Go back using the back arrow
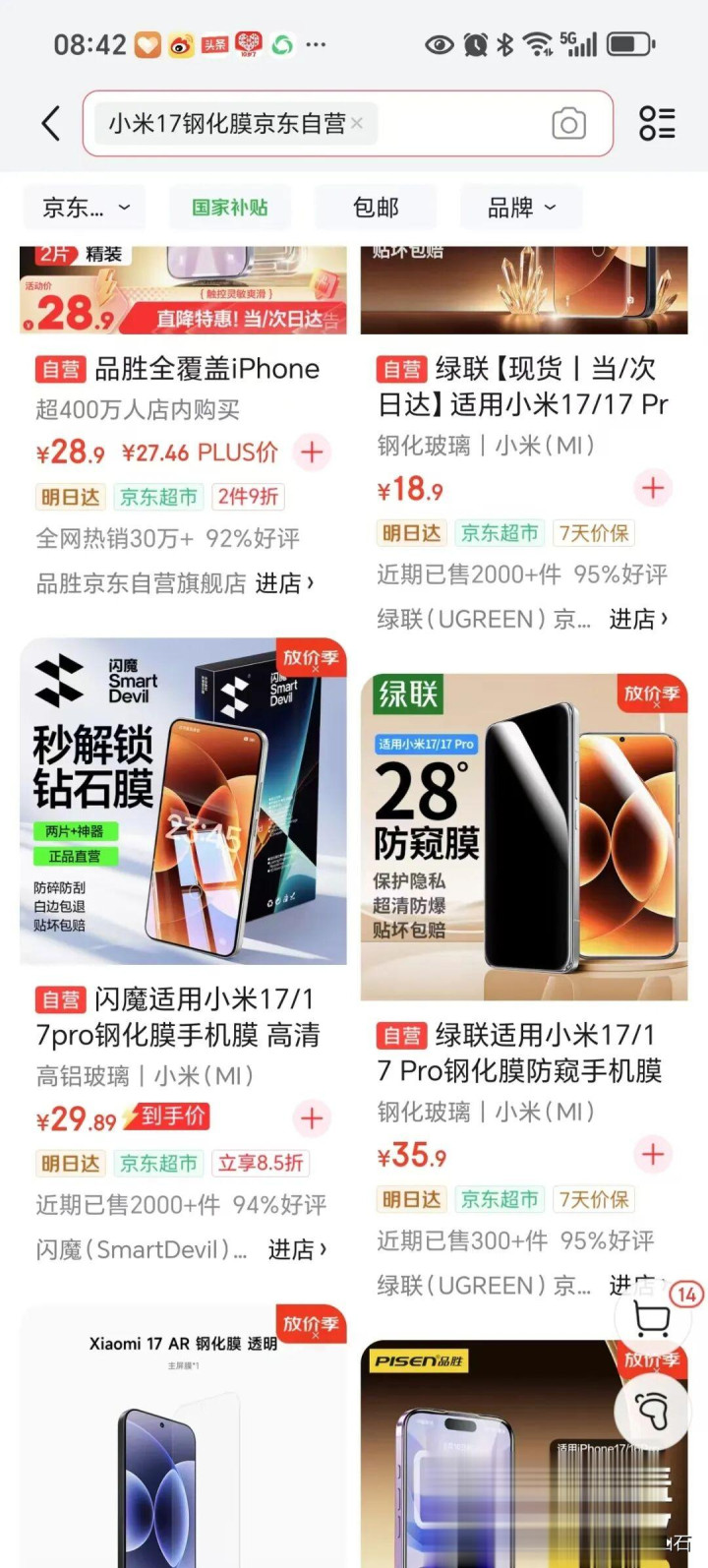 (51, 124)
